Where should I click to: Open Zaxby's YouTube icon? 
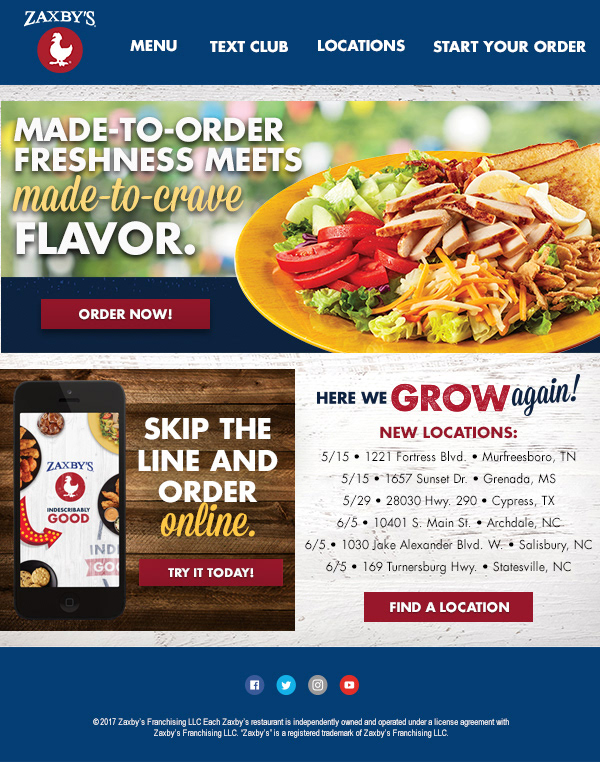(349, 685)
